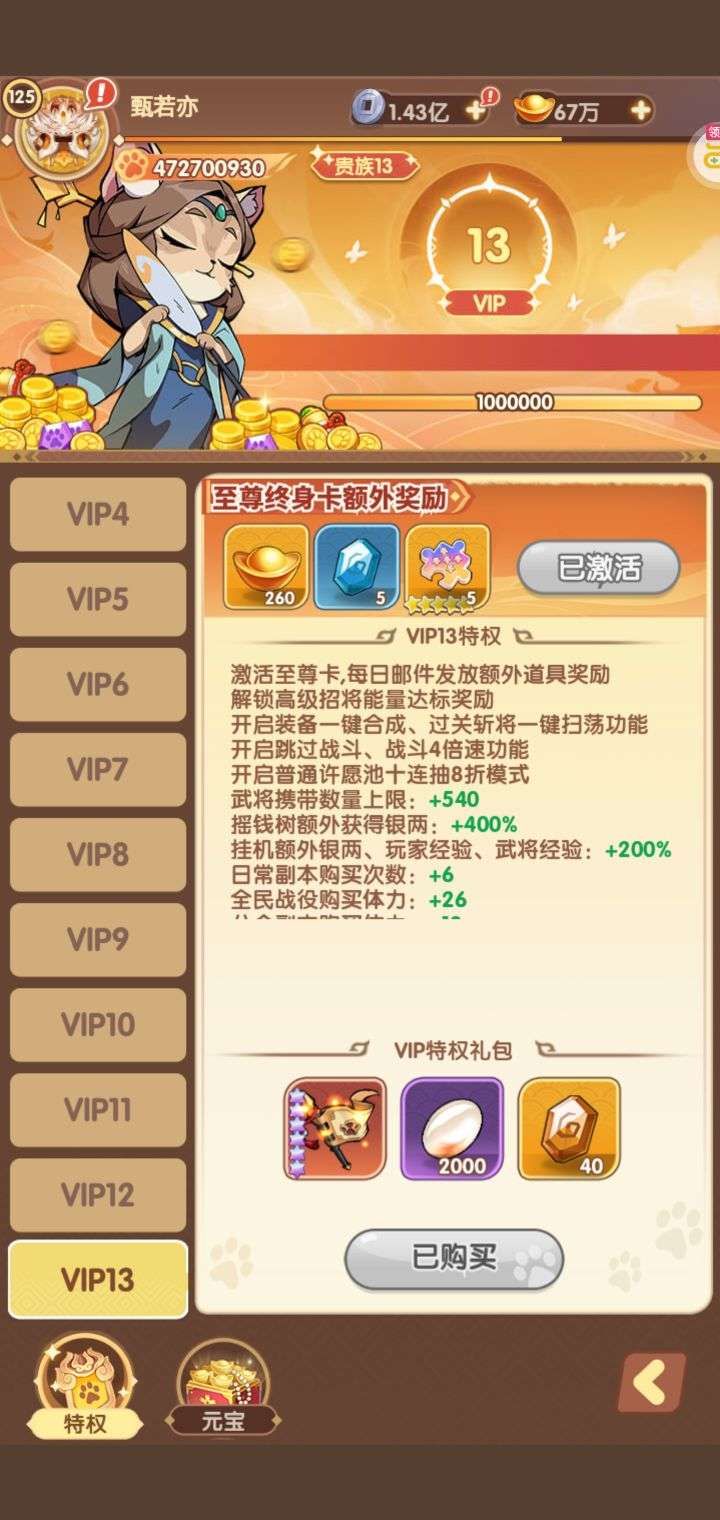Add more gold ingots with plus
720x1520 pixels.
[639, 111]
